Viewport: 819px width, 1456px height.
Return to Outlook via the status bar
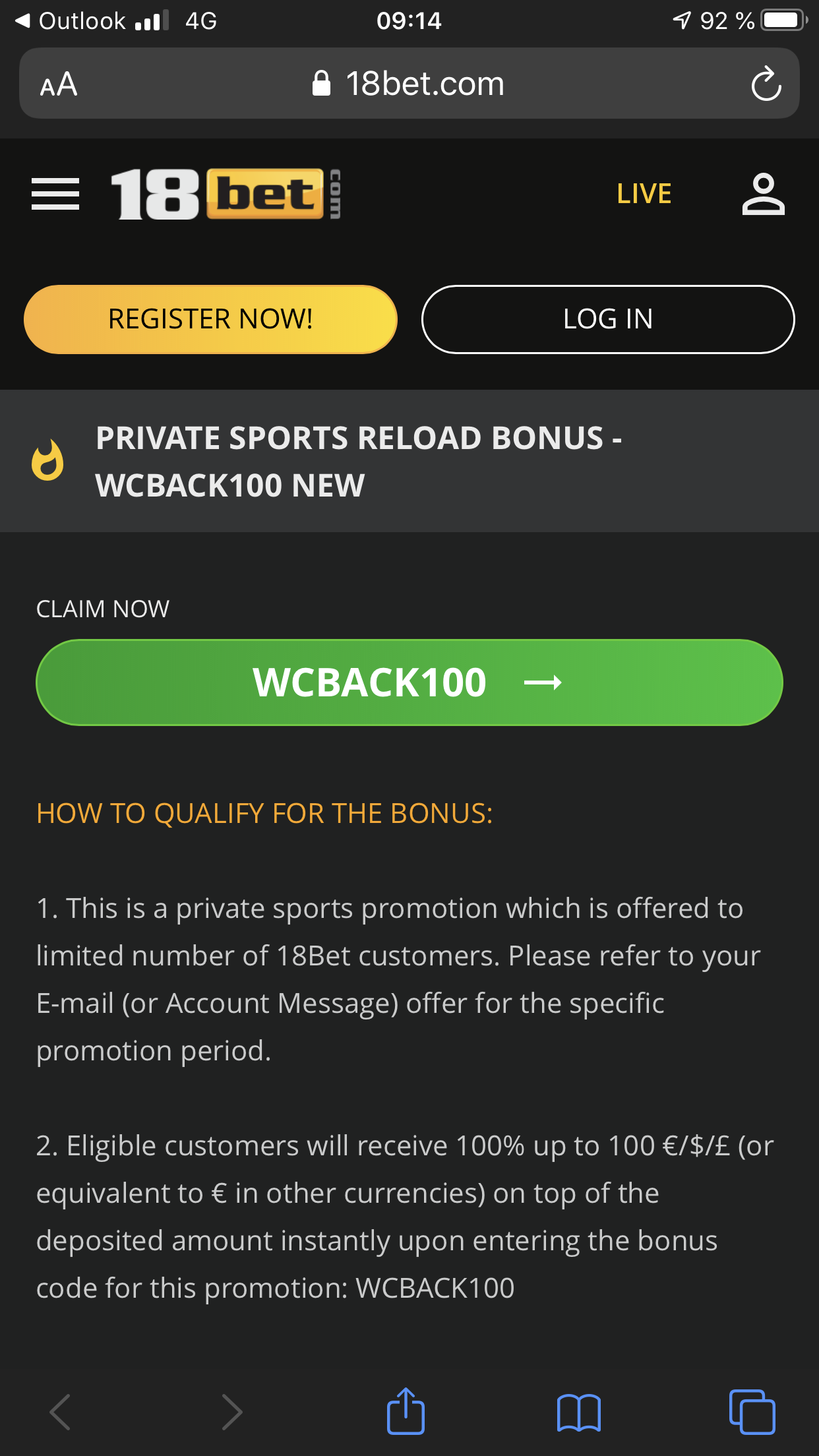[71, 21]
